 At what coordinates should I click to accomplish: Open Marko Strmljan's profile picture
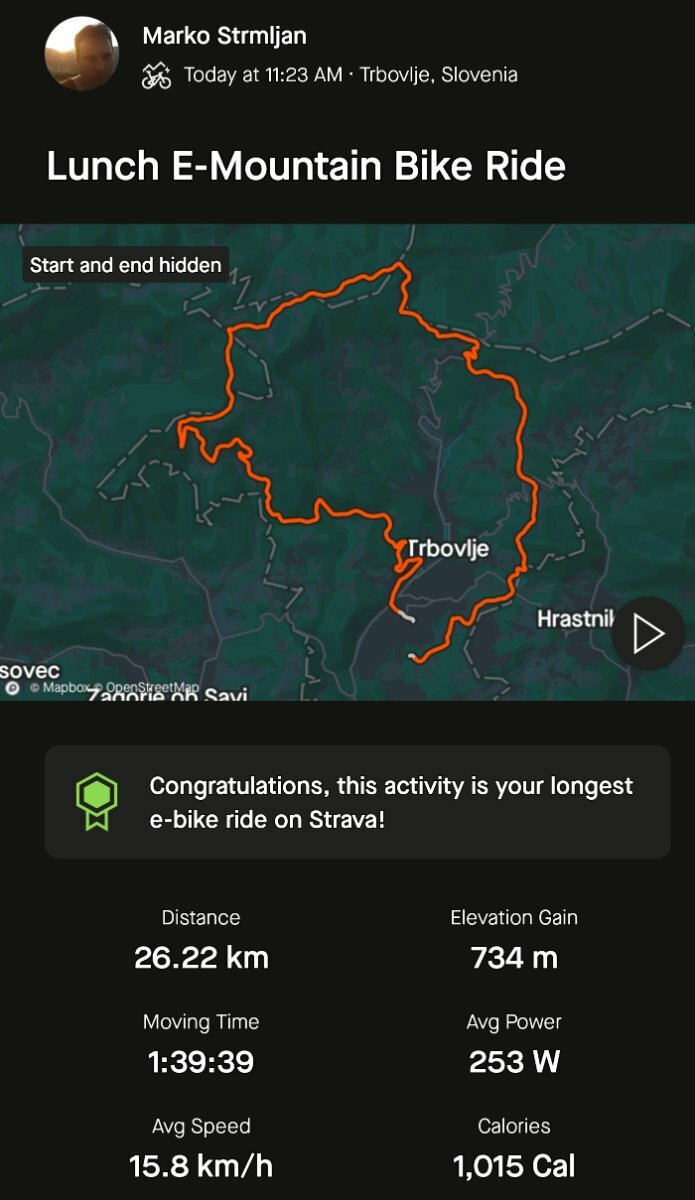coord(82,53)
